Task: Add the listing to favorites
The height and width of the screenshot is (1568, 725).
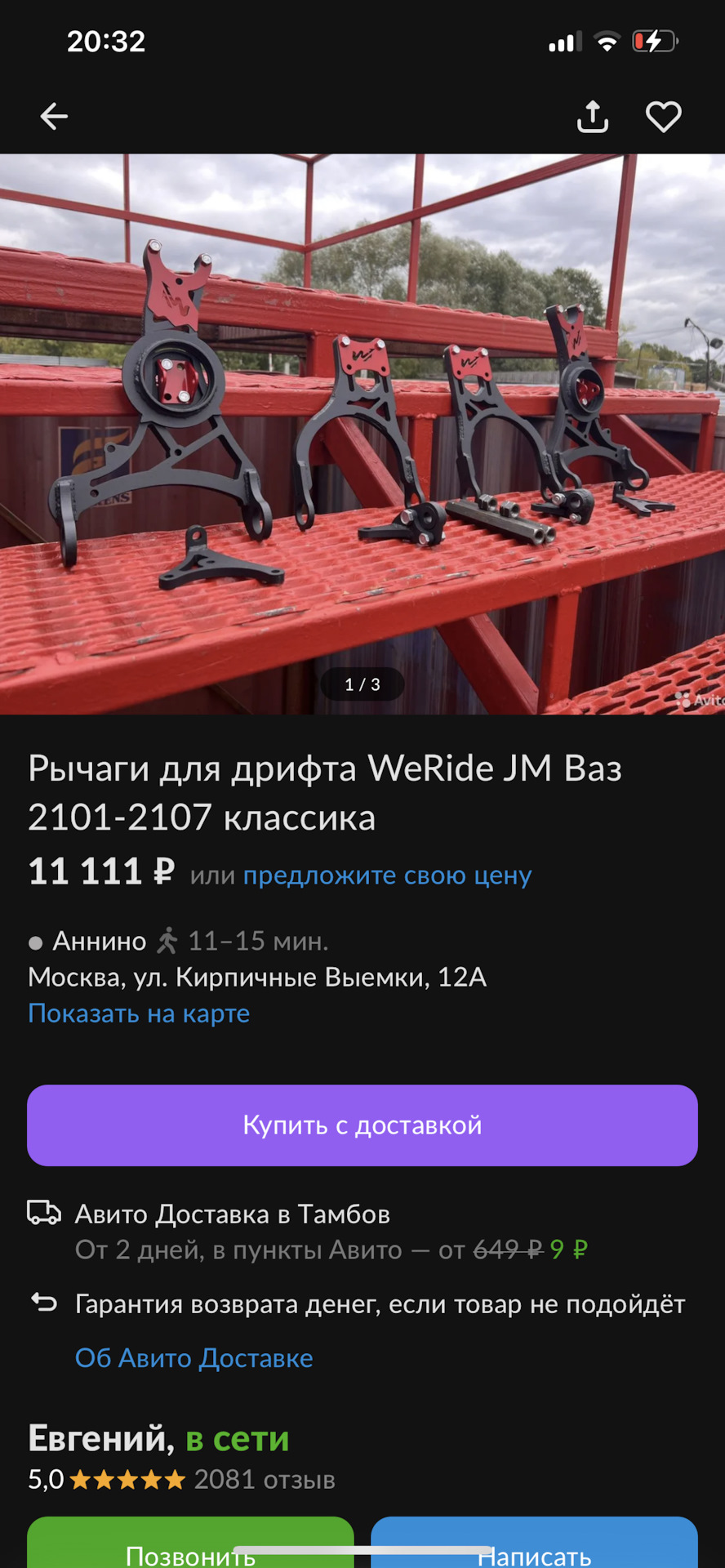Action: pyautogui.click(x=663, y=117)
